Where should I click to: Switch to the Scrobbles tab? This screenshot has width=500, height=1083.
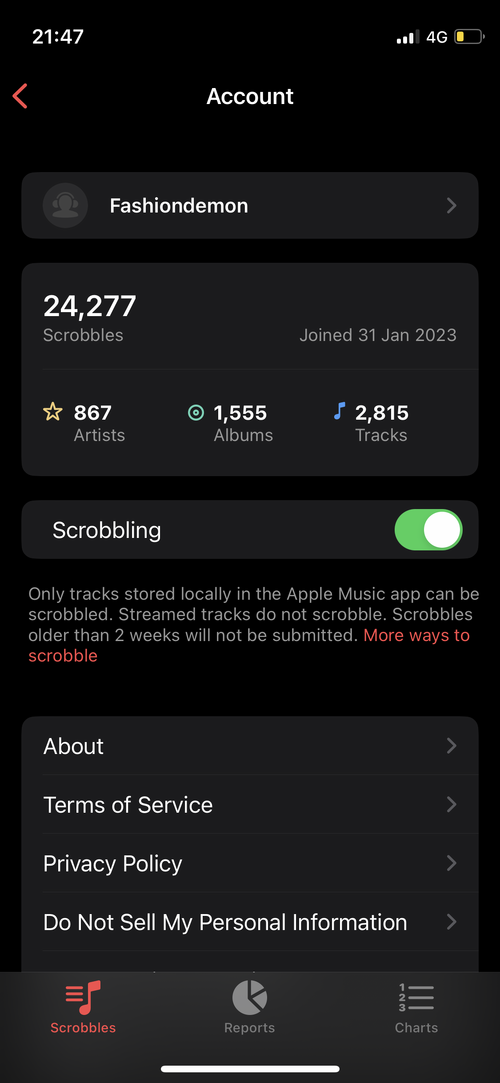[83, 1007]
